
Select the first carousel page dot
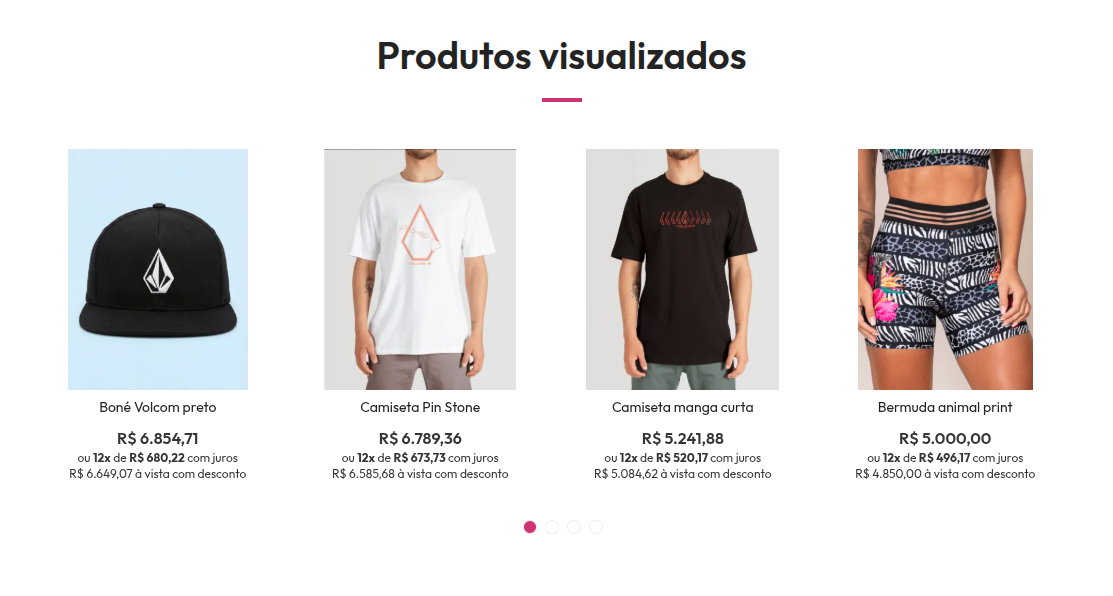tap(530, 527)
